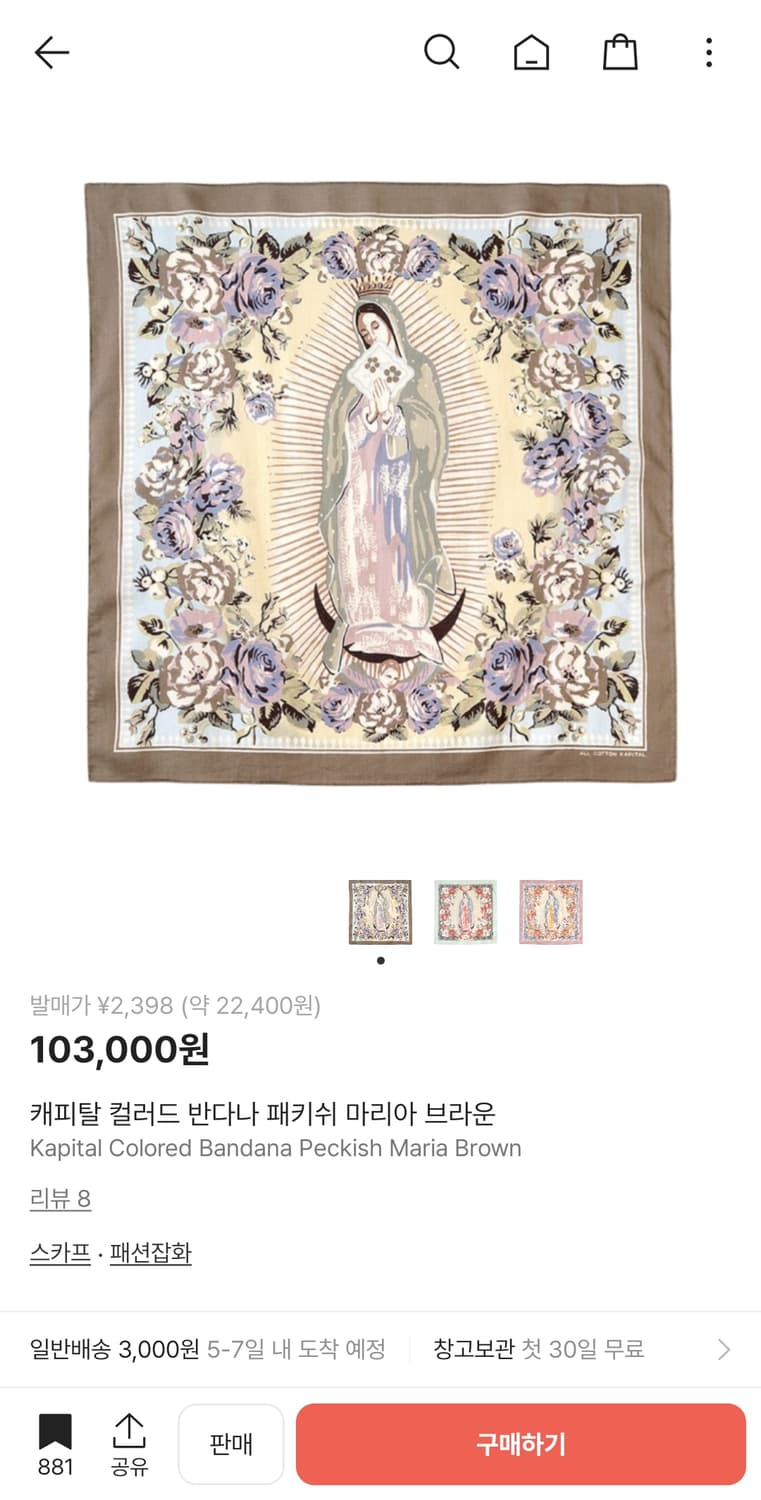View the 리뷰 8 reviews link

coord(60,1199)
